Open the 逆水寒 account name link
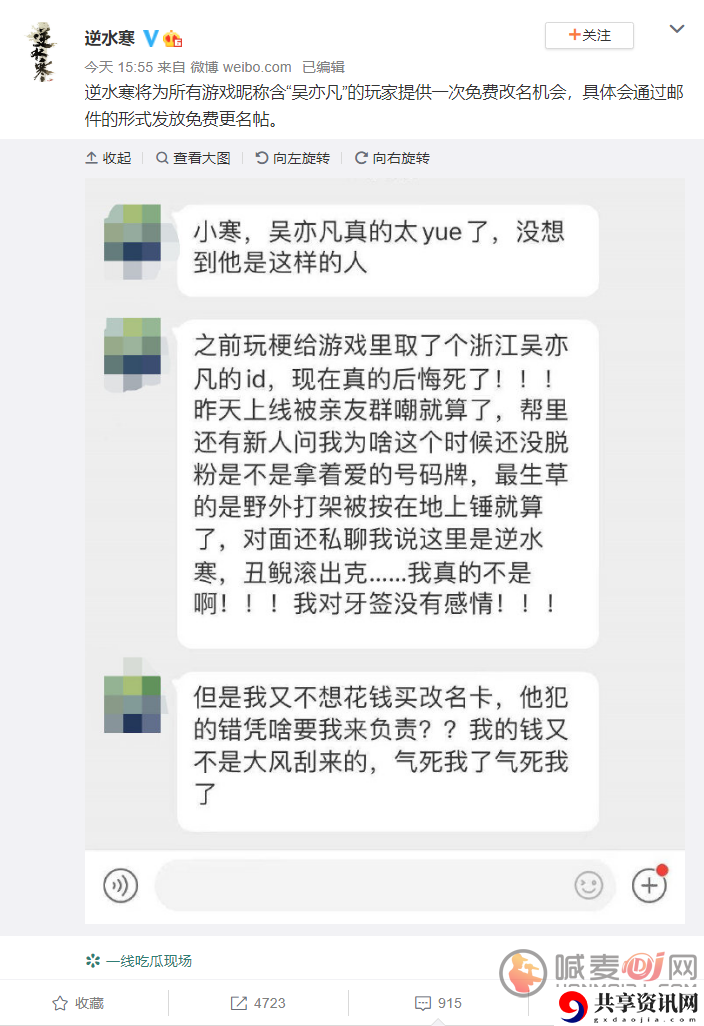The image size is (704, 1026). tap(109, 39)
